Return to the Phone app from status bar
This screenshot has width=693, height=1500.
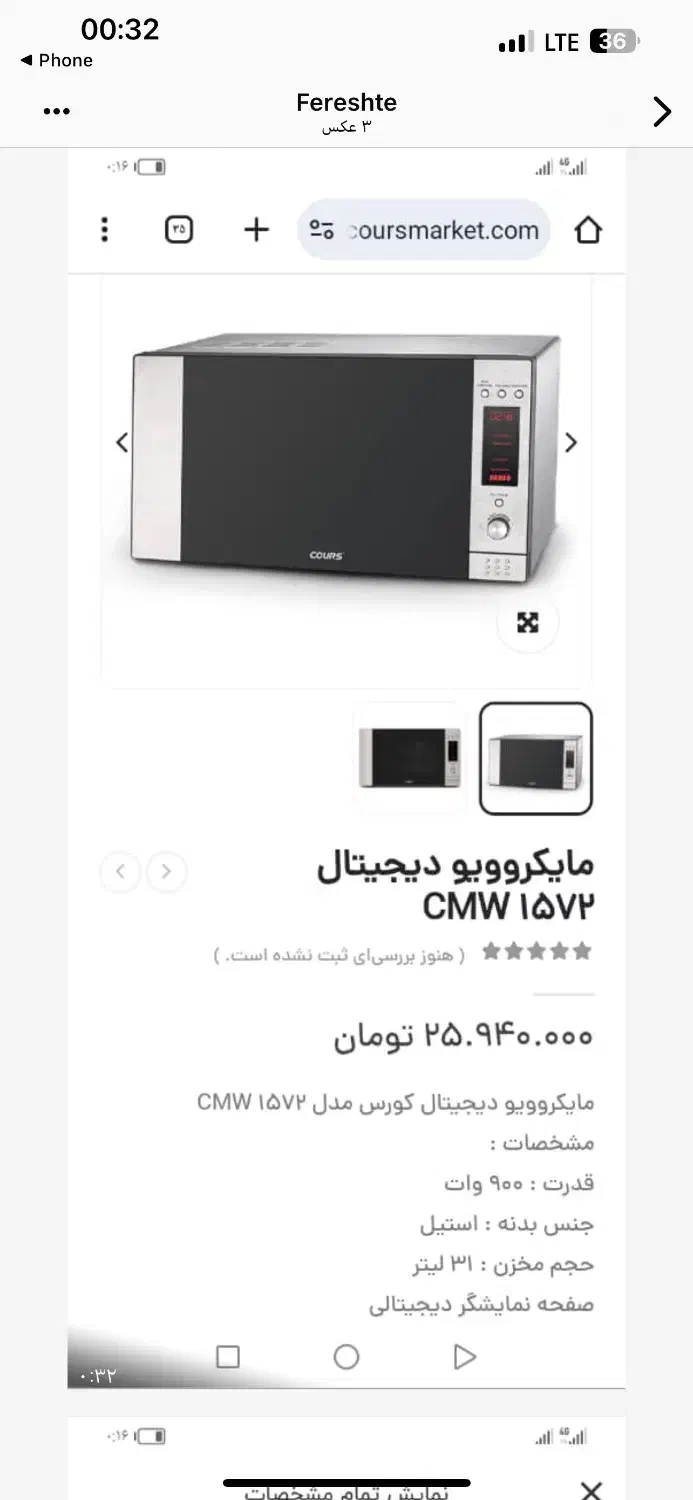56,60
